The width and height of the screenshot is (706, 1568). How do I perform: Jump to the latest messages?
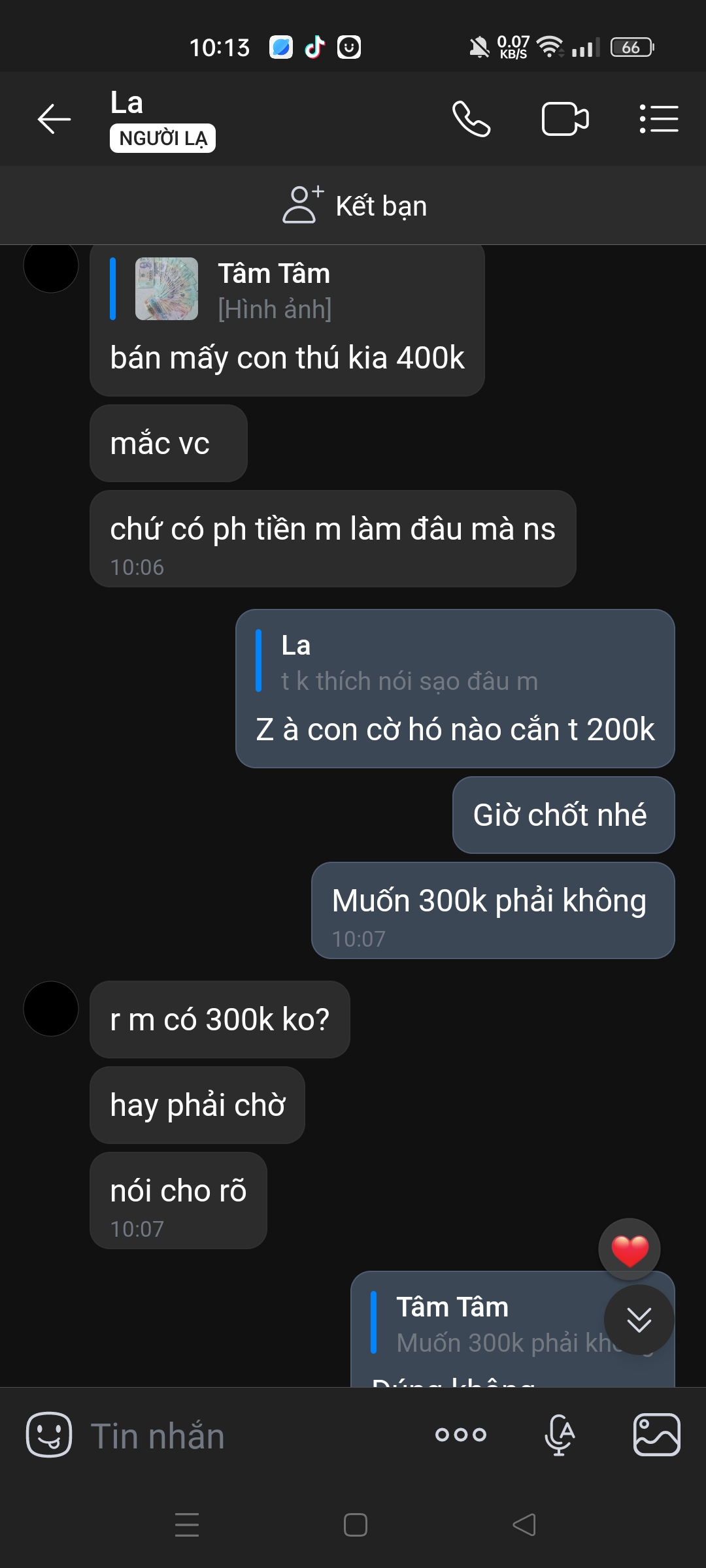click(639, 1320)
